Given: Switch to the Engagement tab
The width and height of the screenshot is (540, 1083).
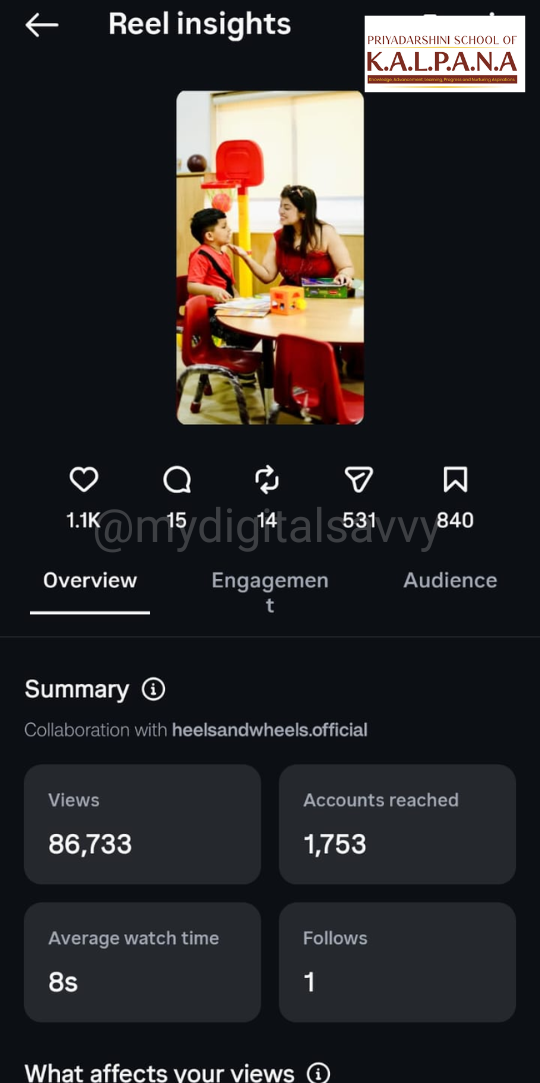Looking at the screenshot, I should (x=270, y=592).
